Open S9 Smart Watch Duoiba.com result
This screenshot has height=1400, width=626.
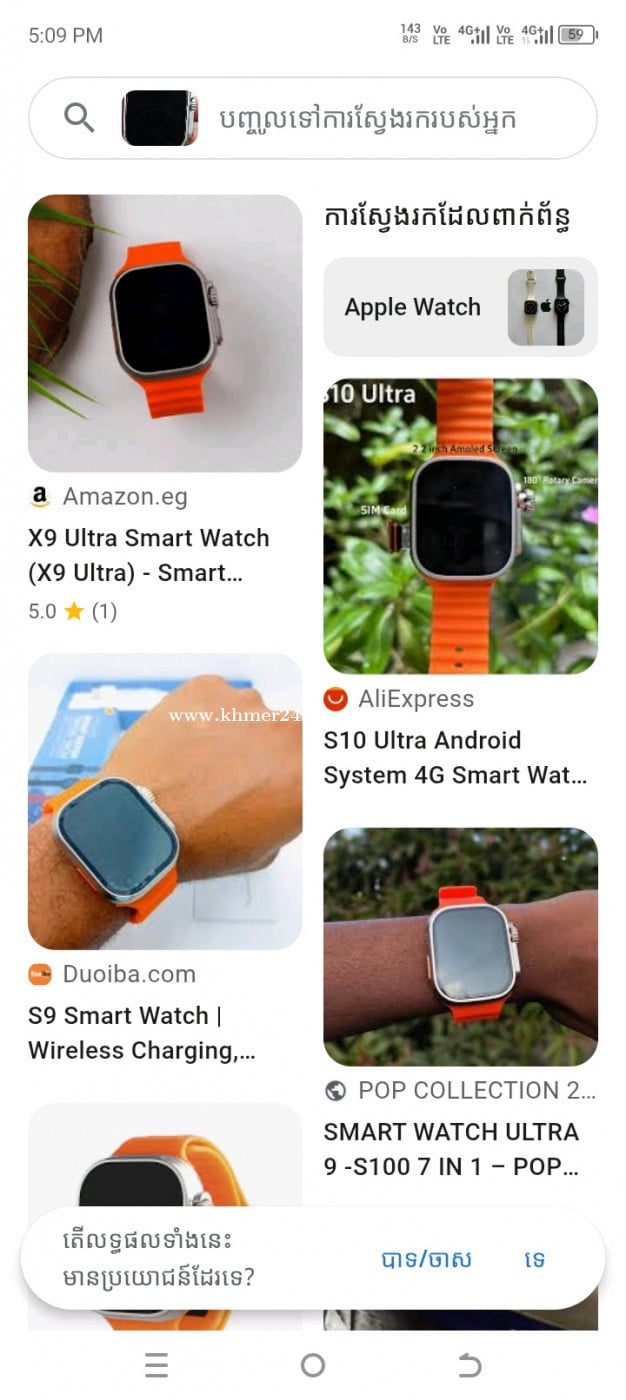(165, 801)
